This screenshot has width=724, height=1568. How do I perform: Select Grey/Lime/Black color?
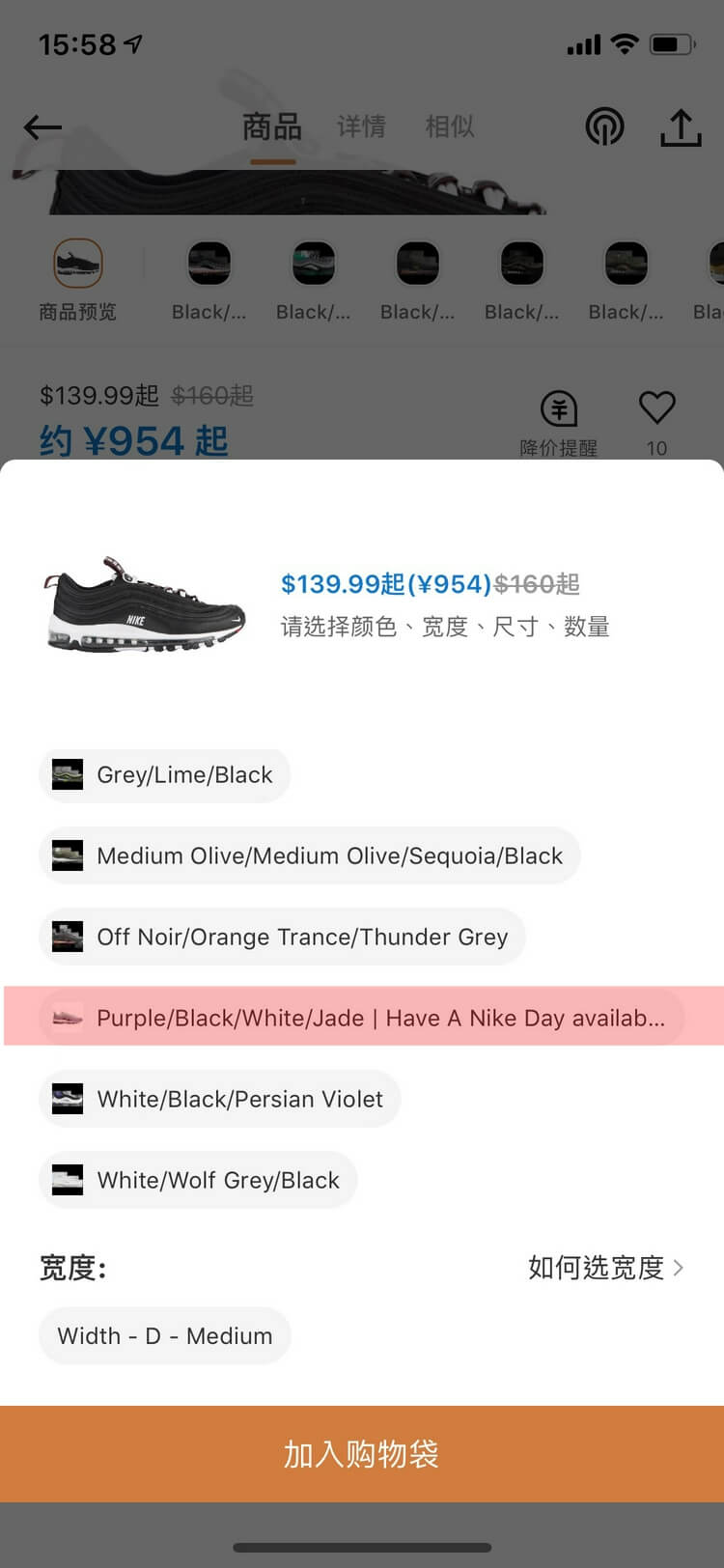point(164,775)
